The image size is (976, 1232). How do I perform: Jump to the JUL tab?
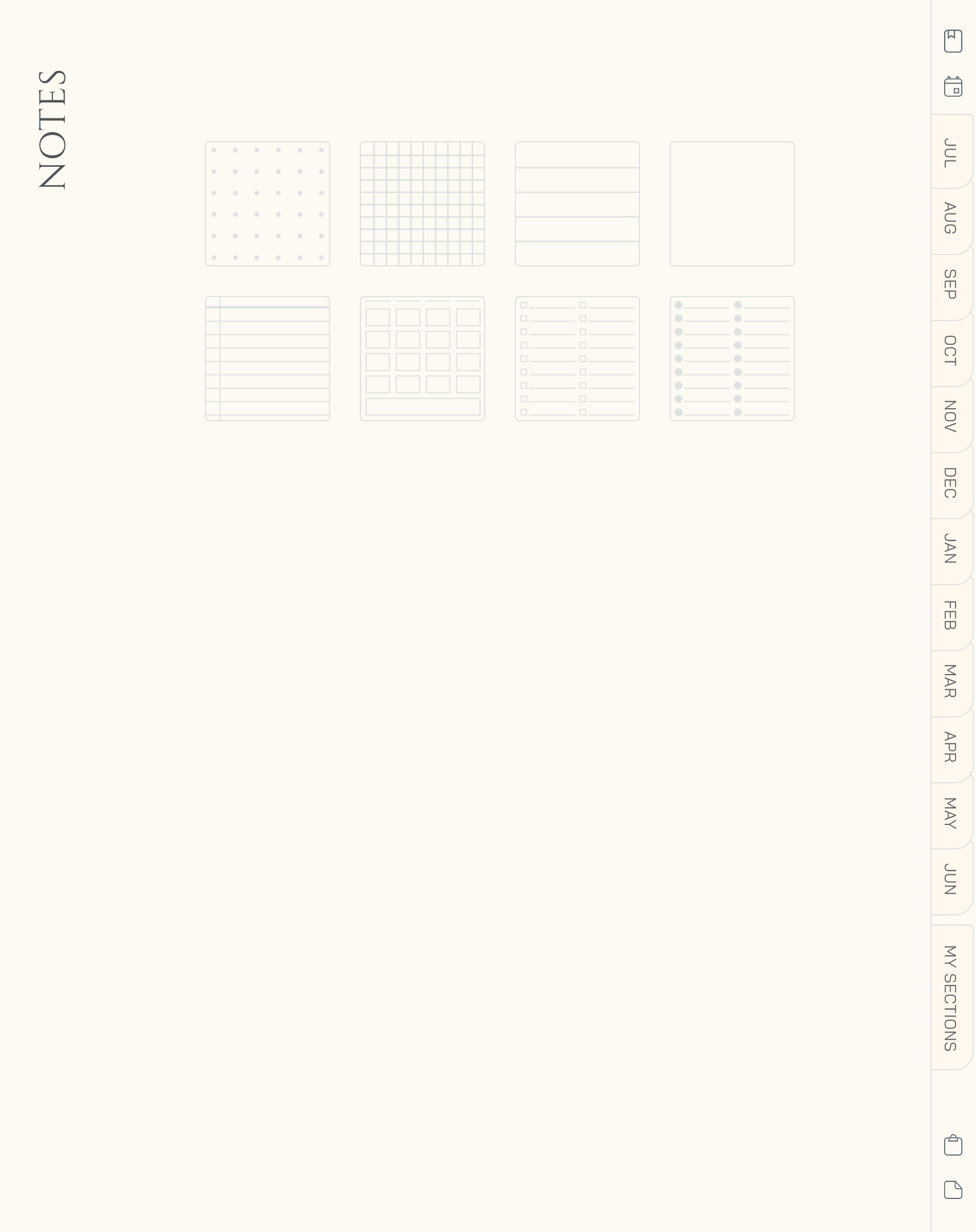pyautogui.click(x=950, y=153)
